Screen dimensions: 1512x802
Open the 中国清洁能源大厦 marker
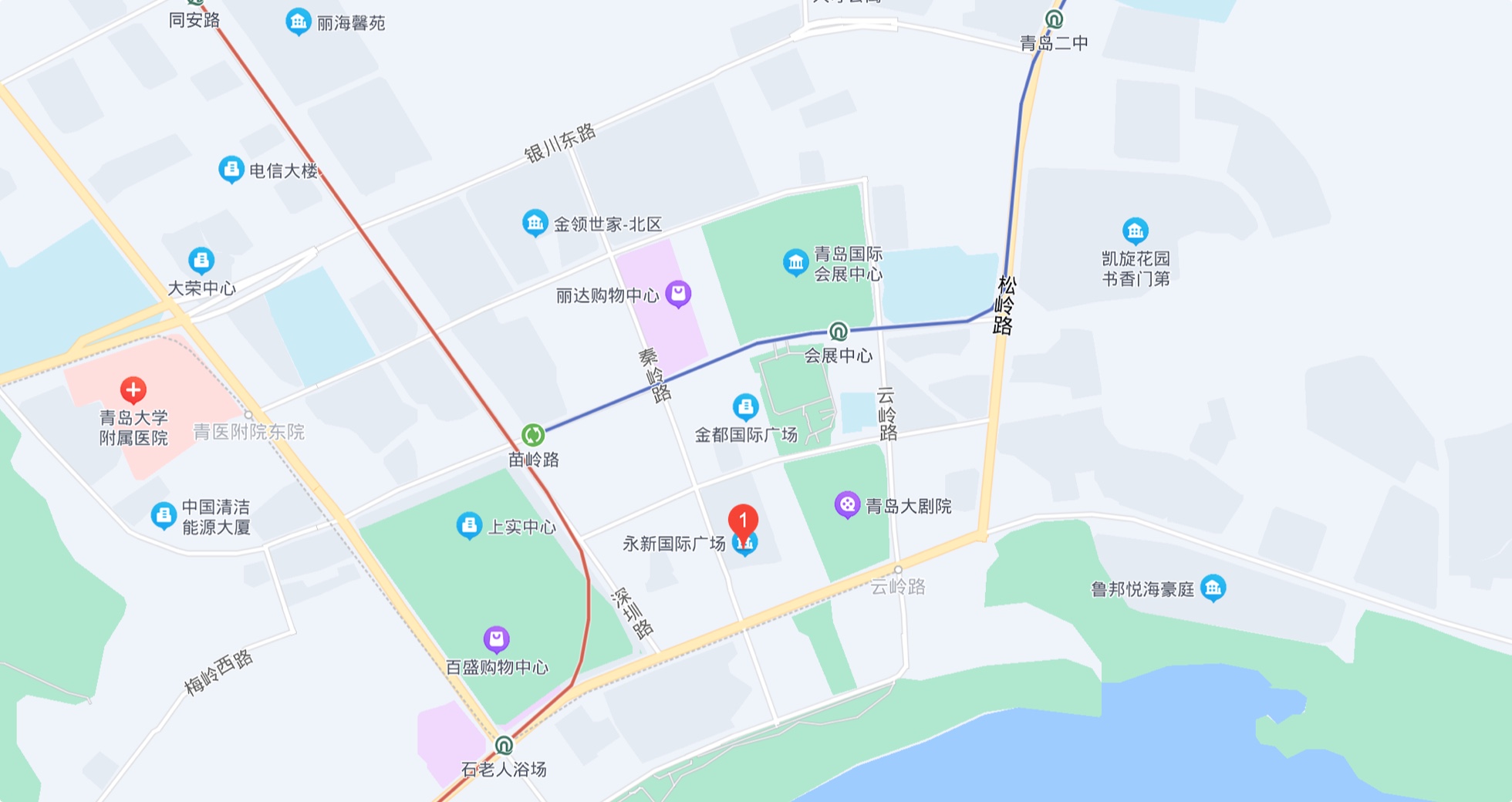coord(164,515)
